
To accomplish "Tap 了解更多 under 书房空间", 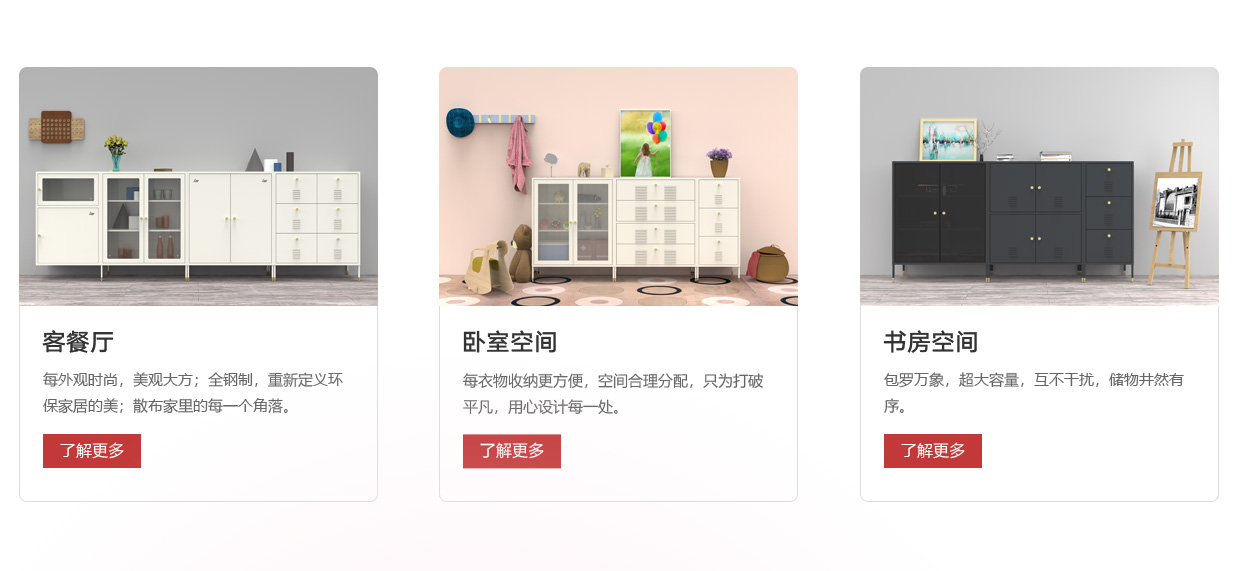I will click(x=933, y=451).
